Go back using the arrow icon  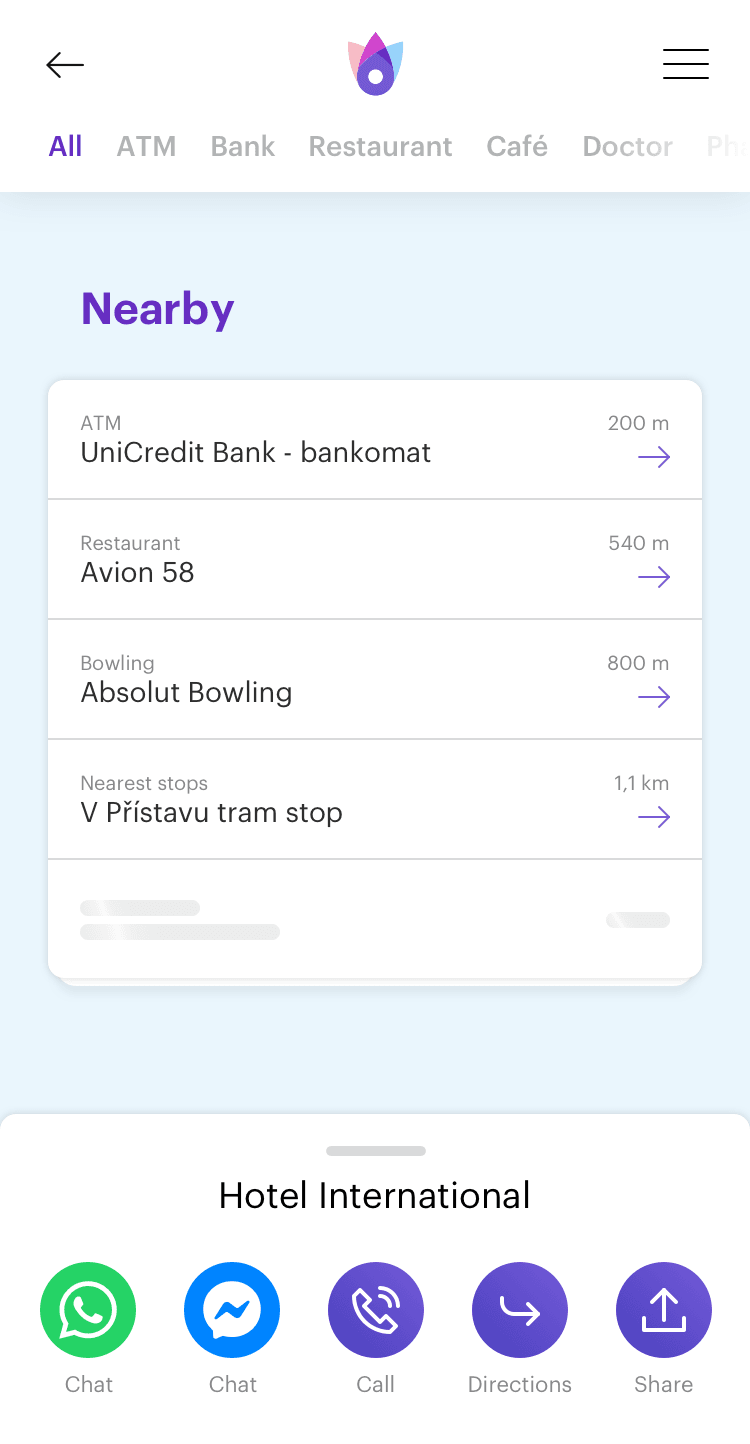point(65,65)
